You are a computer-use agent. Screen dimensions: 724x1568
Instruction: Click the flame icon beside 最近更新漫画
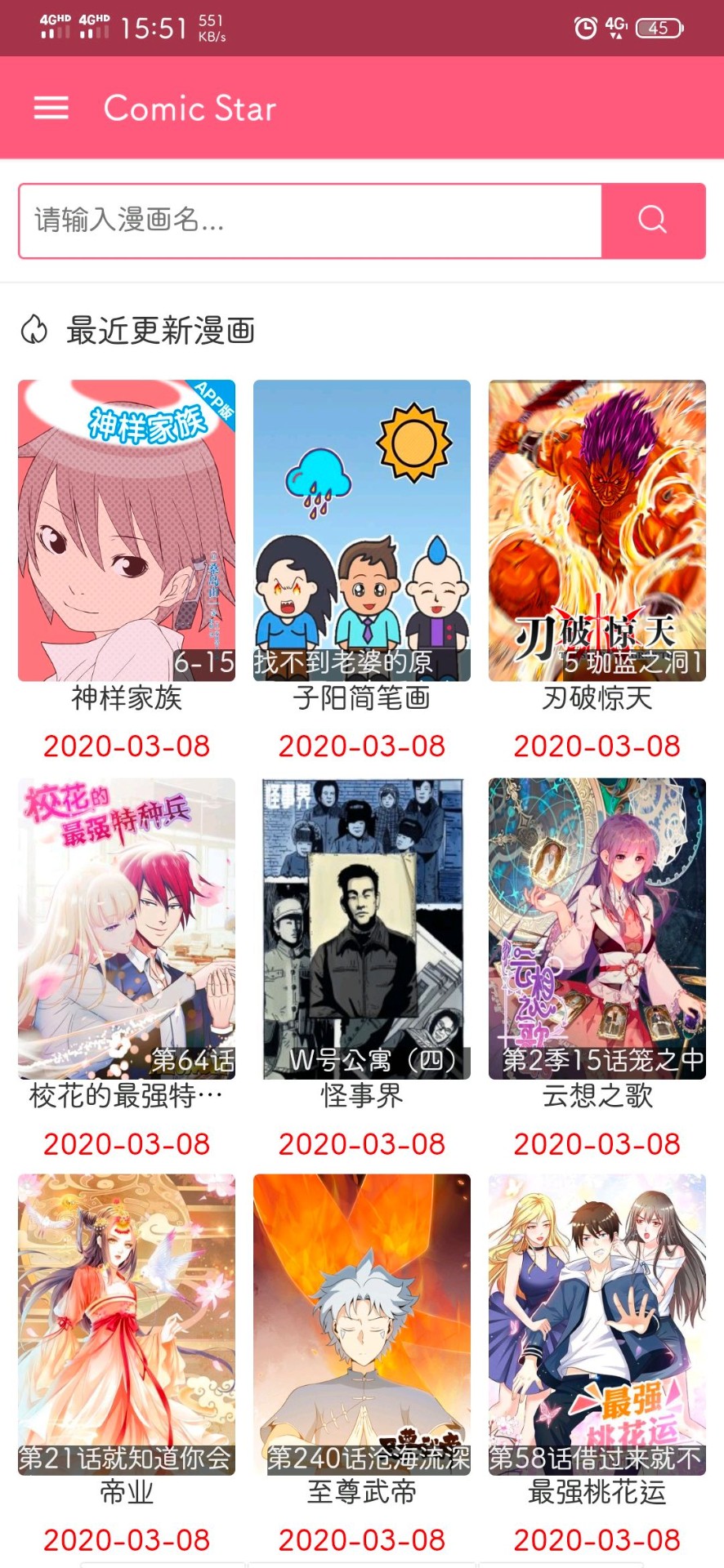34,331
